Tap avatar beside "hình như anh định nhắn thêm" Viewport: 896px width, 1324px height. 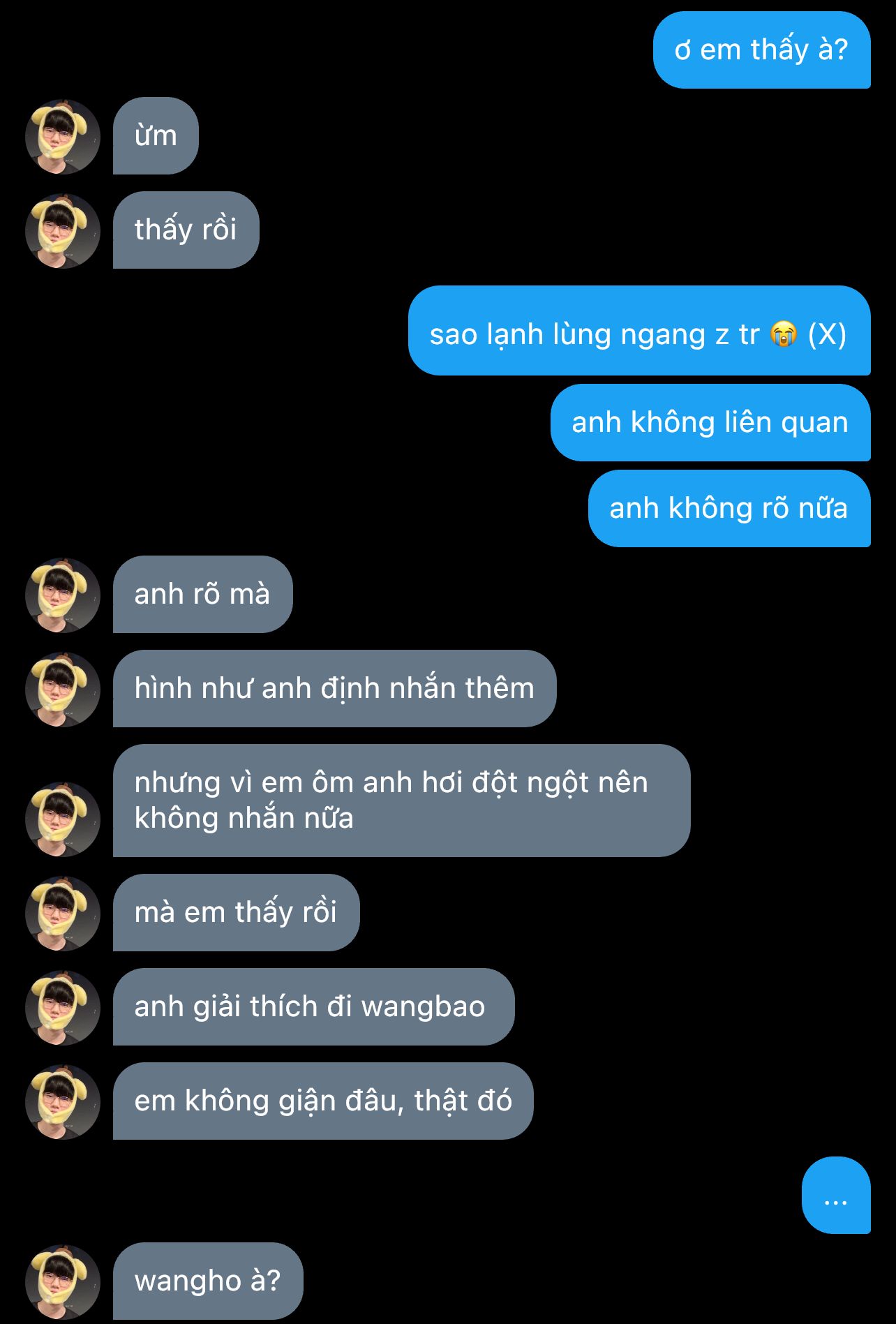(x=63, y=690)
